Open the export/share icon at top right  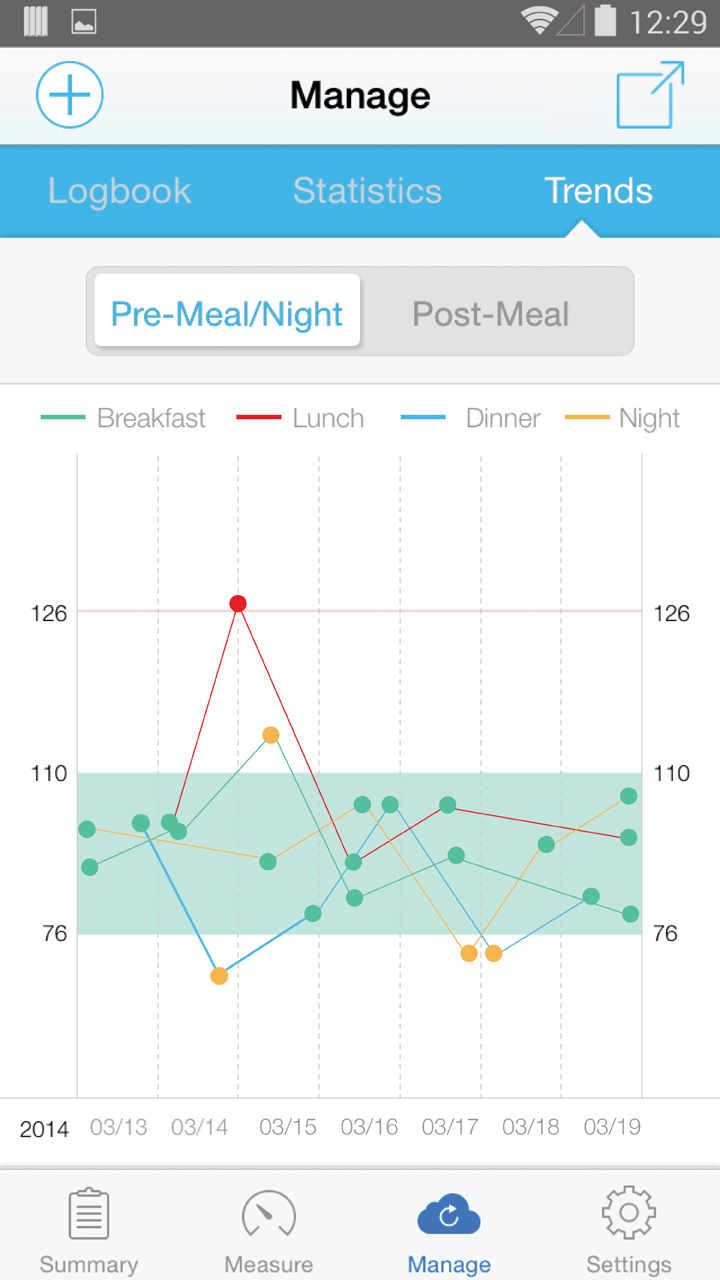(x=649, y=95)
